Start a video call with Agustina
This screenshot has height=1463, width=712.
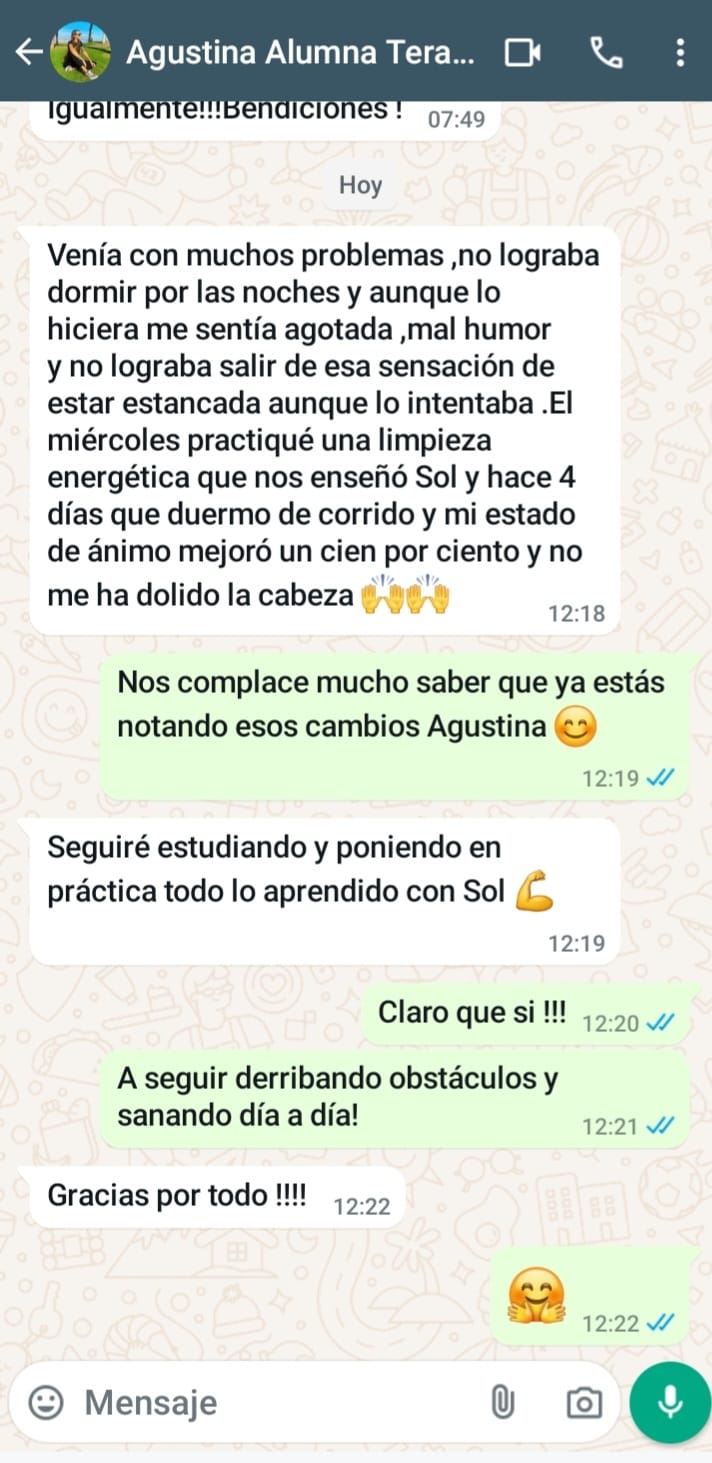(522, 52)
